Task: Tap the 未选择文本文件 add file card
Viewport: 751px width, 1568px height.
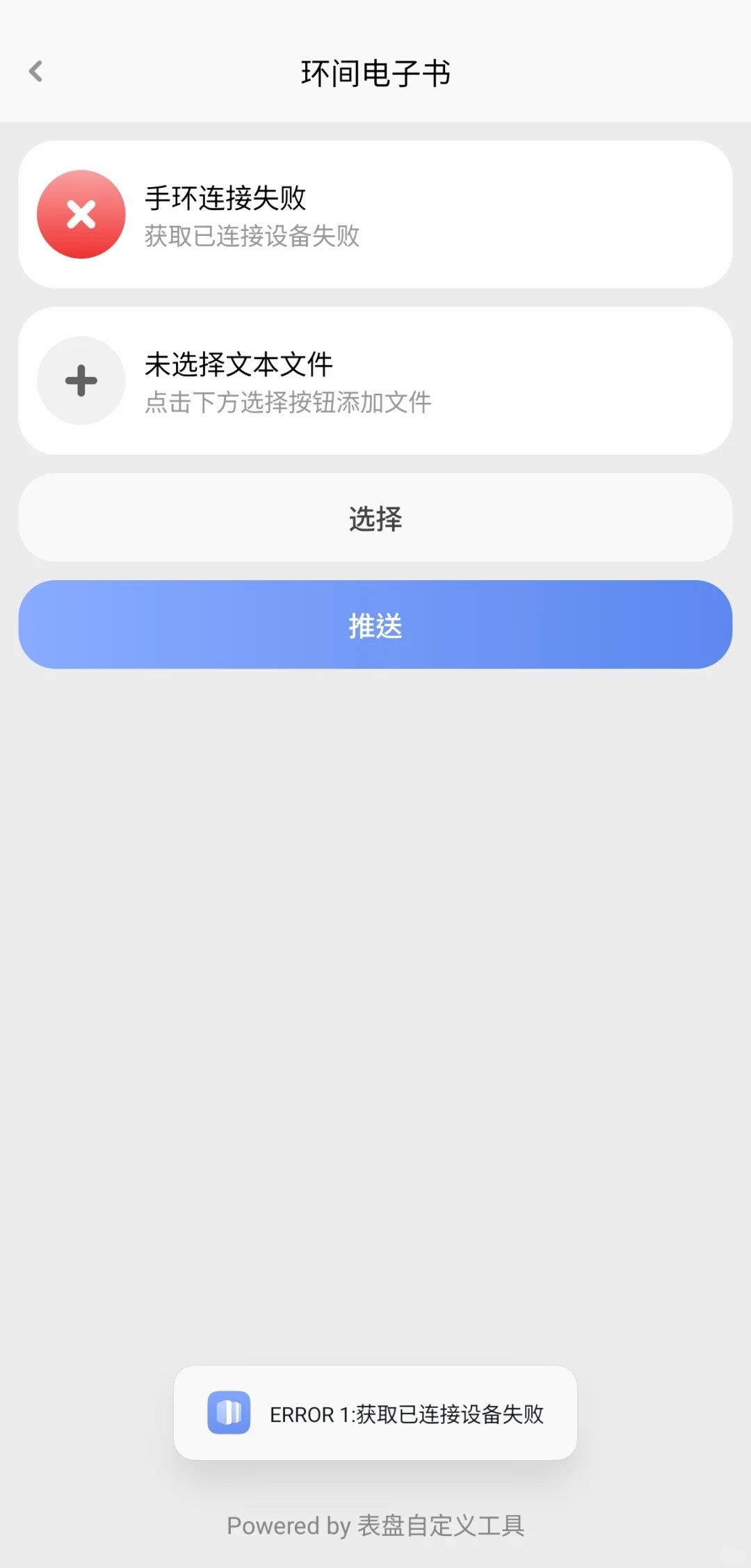Action: point(375,381)
